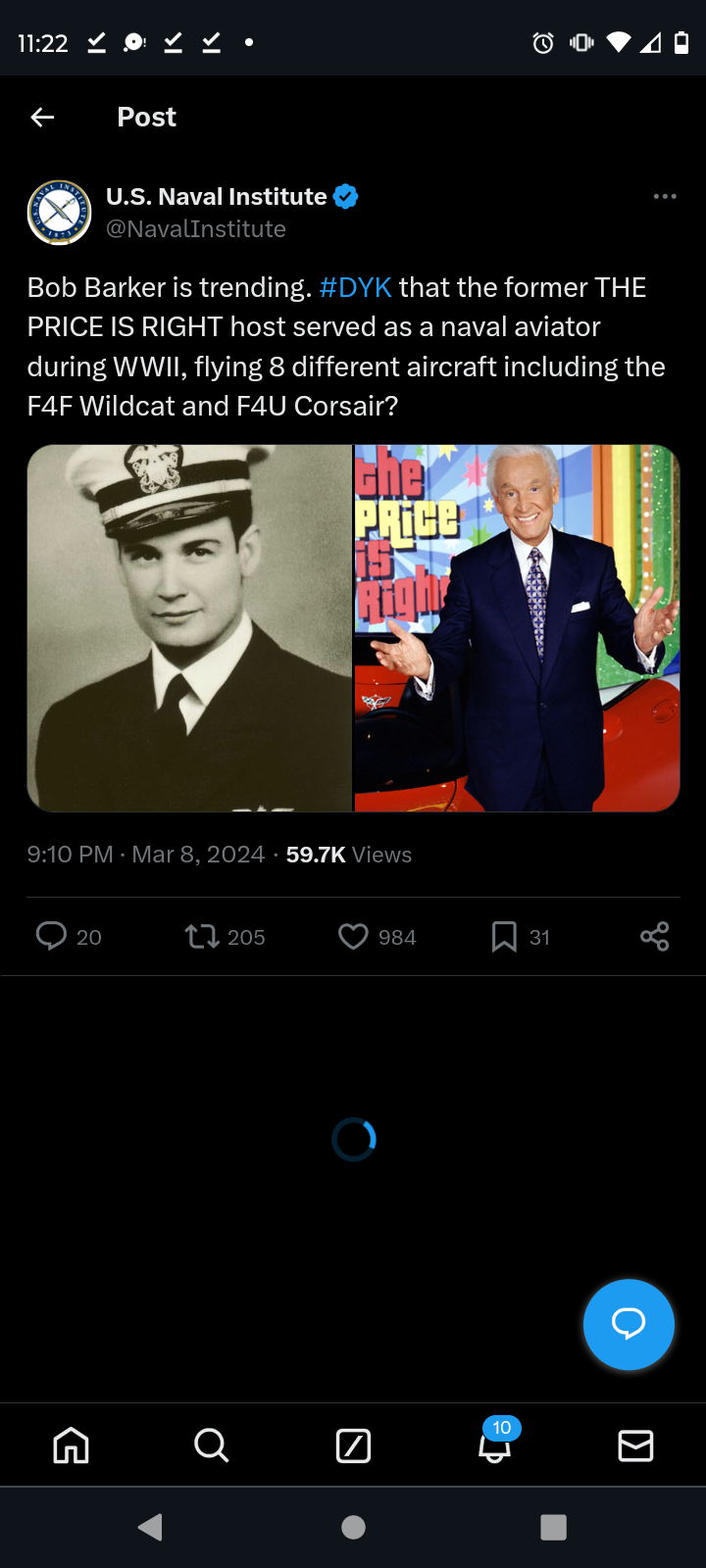Open U.S. Naval Institute profile avatar

(x=60, y=212)
